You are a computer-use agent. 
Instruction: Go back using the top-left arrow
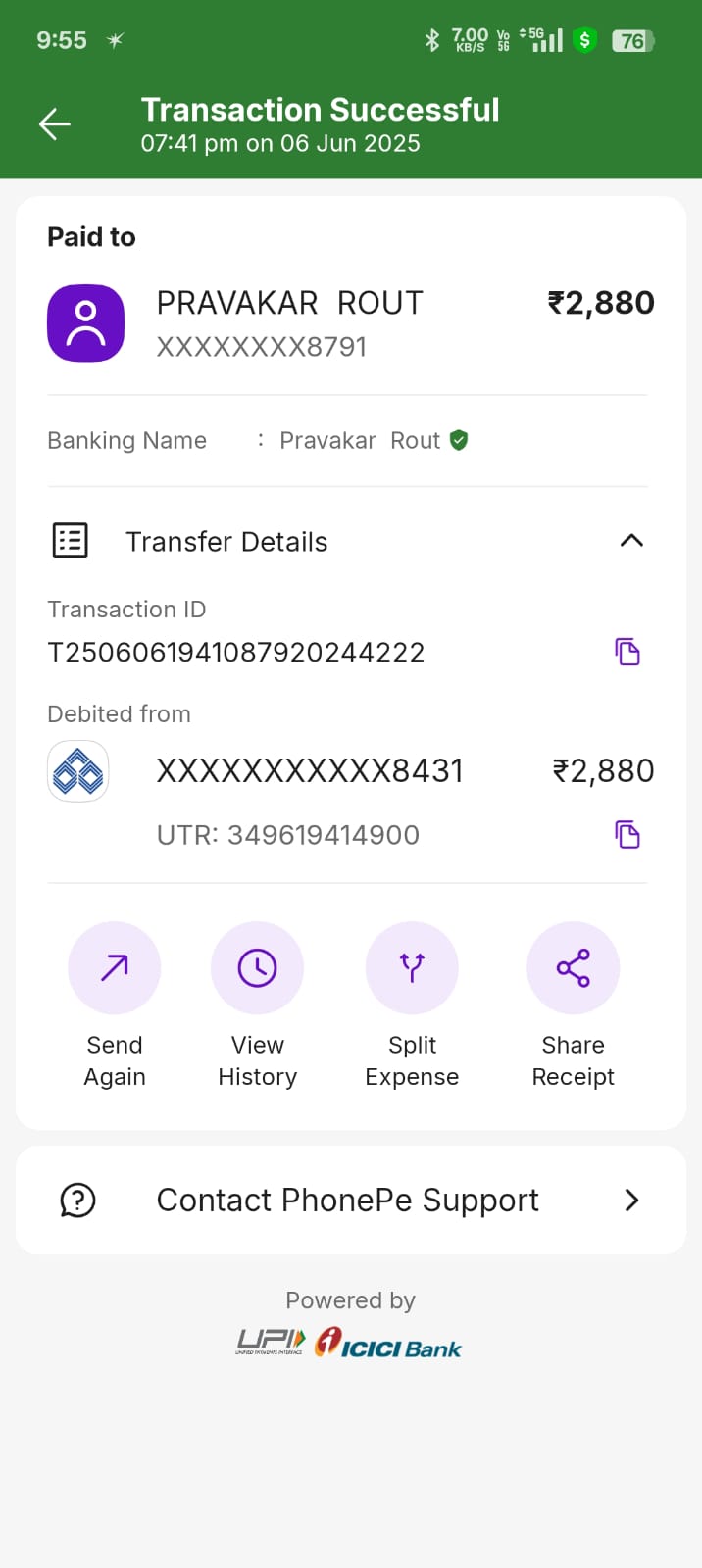click(x=55, y=124)
